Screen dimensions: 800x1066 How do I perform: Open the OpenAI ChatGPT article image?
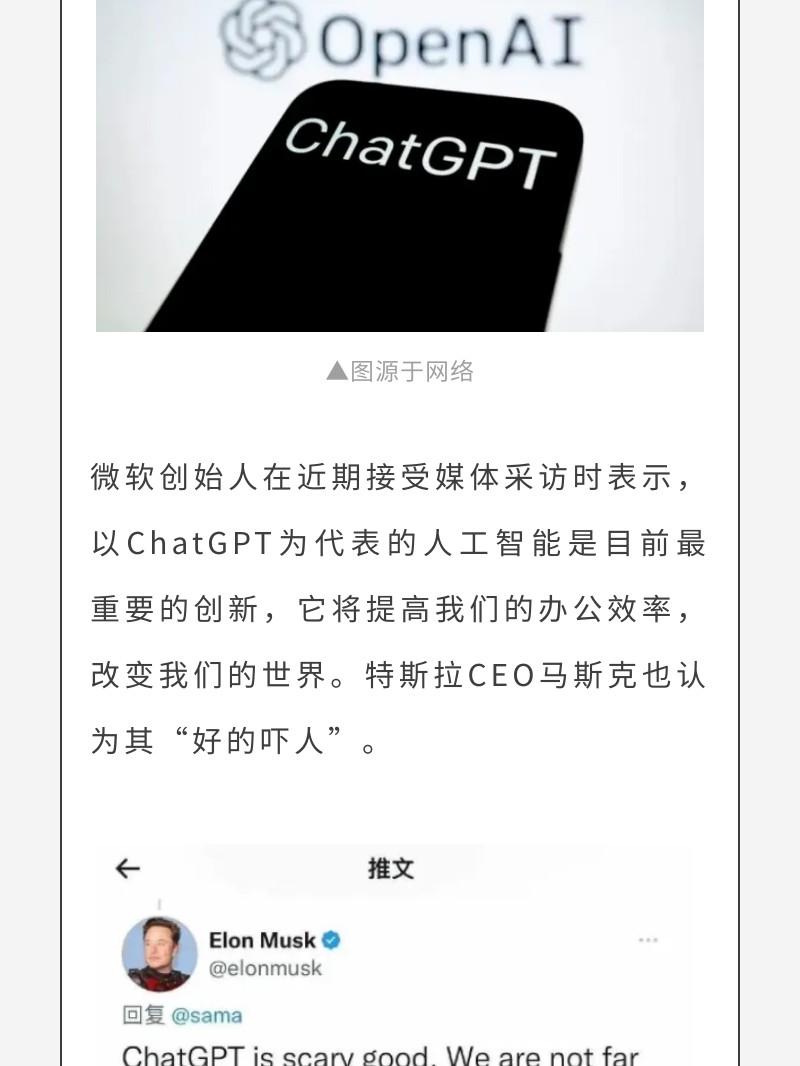point(400,165)
